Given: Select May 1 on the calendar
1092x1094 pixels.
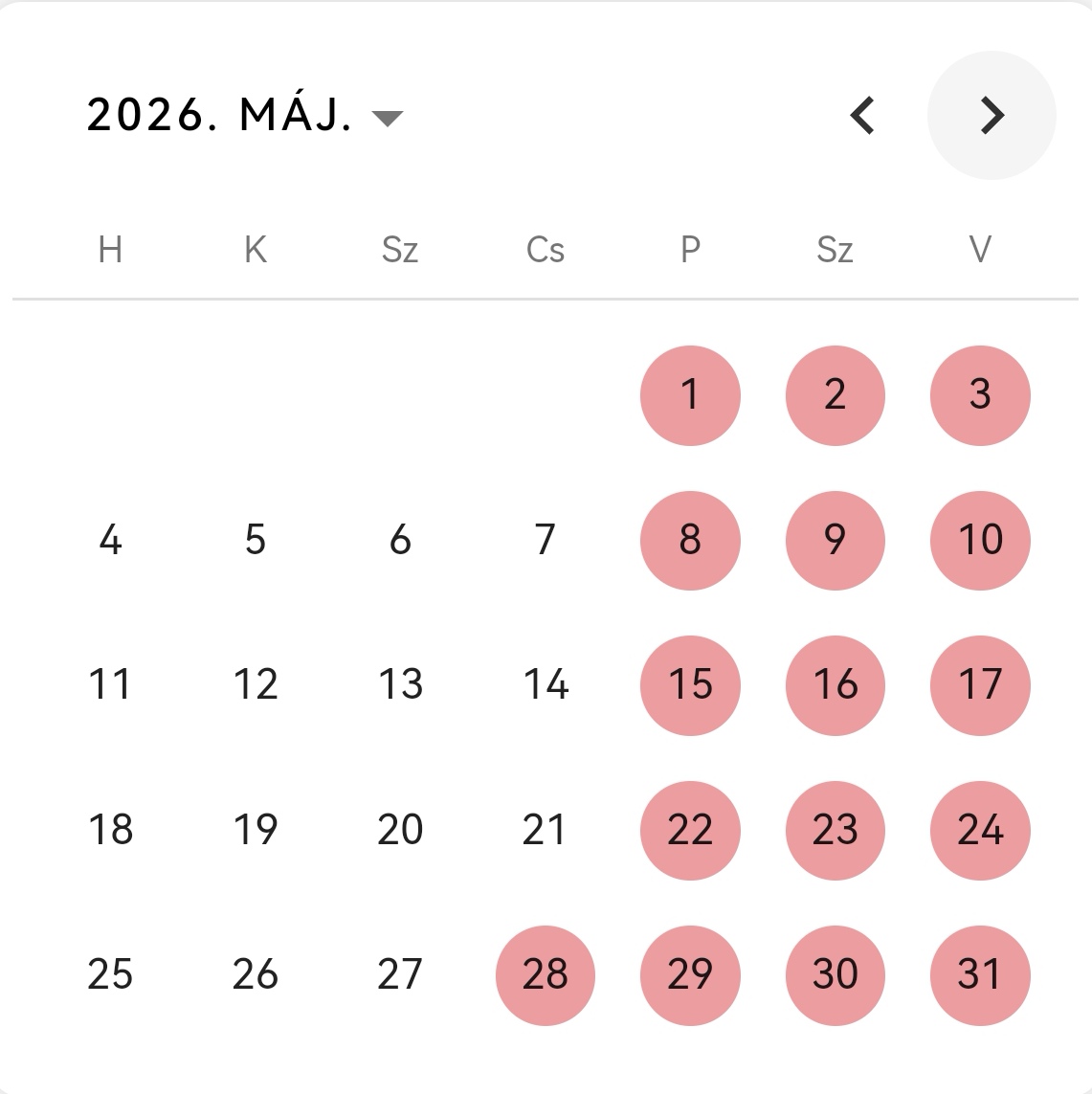Looking at the screenshot, I should [690, 395].
